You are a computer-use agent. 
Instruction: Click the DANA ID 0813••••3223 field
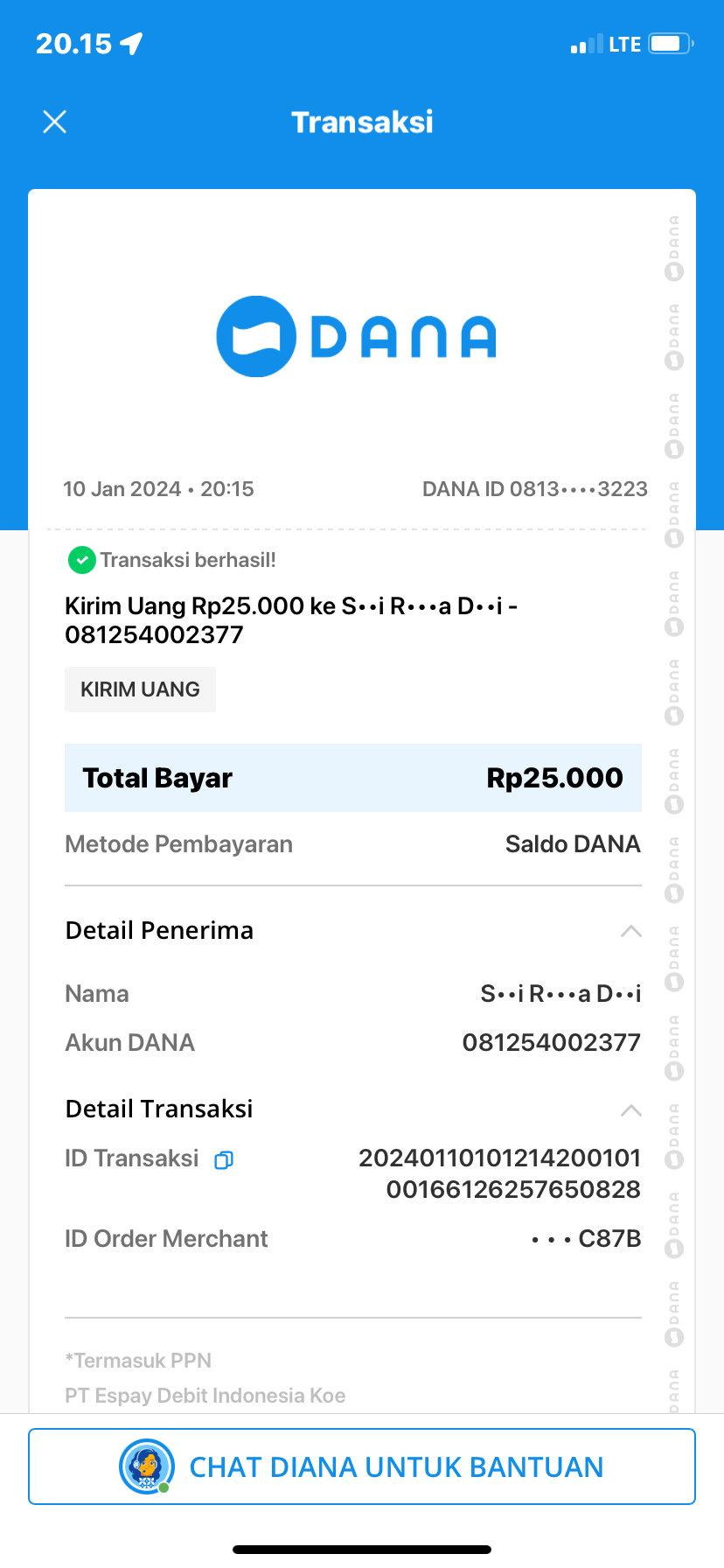tap(534, 489)
